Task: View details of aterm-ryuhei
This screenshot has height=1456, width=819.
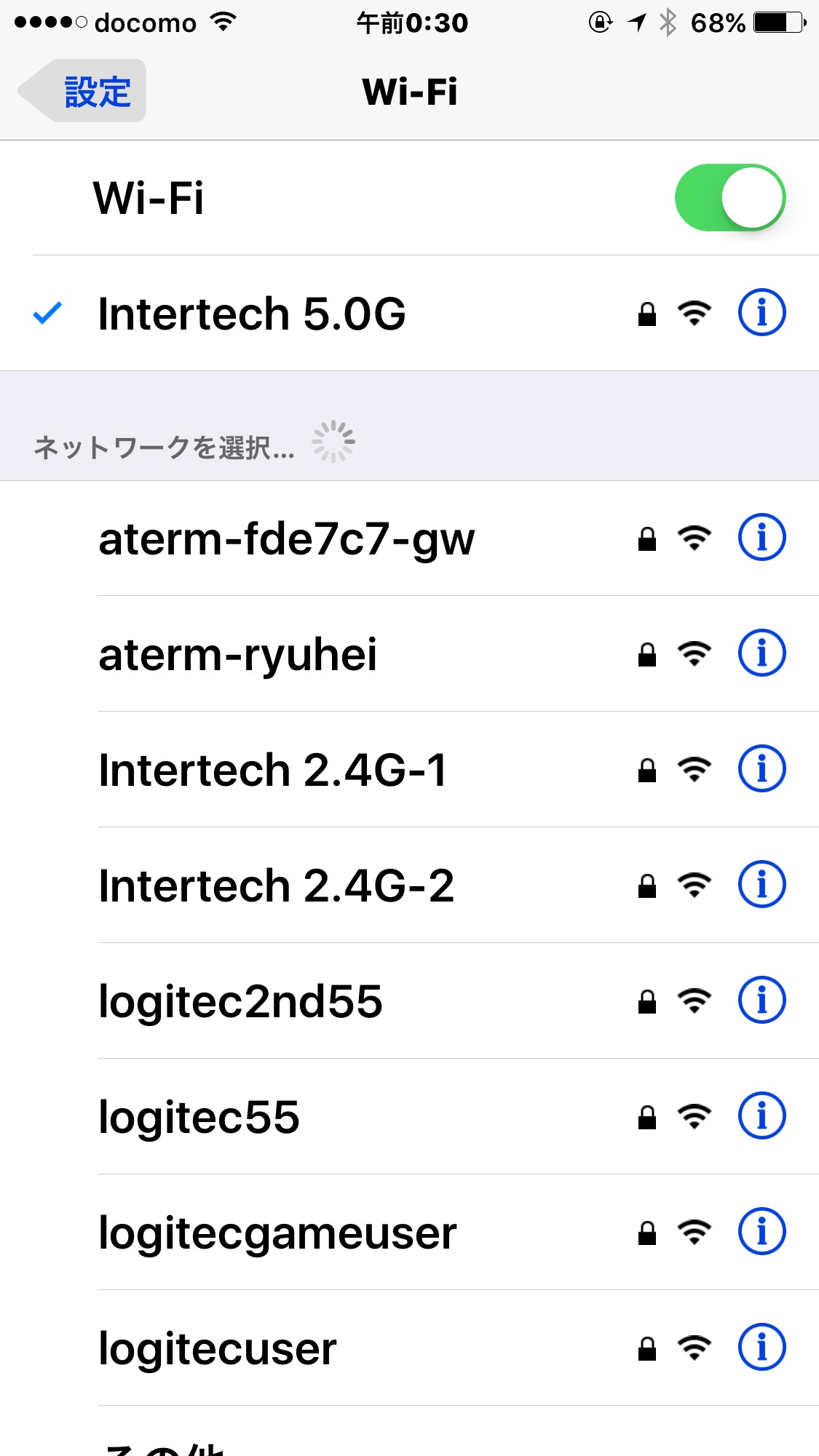Action: [x=761, y=653]
